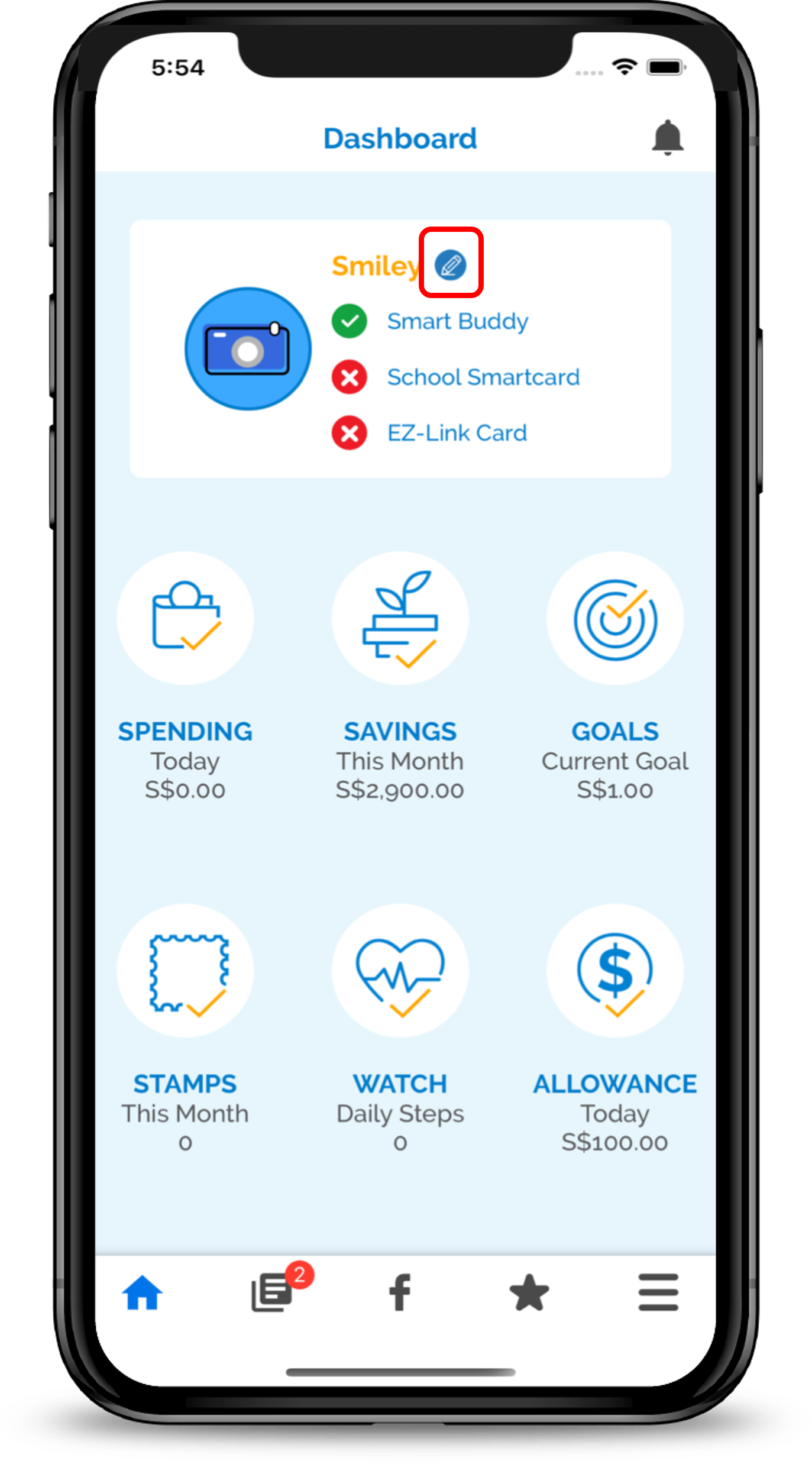
Task: Open Watch daily steps tile
Action: (400, 971)
